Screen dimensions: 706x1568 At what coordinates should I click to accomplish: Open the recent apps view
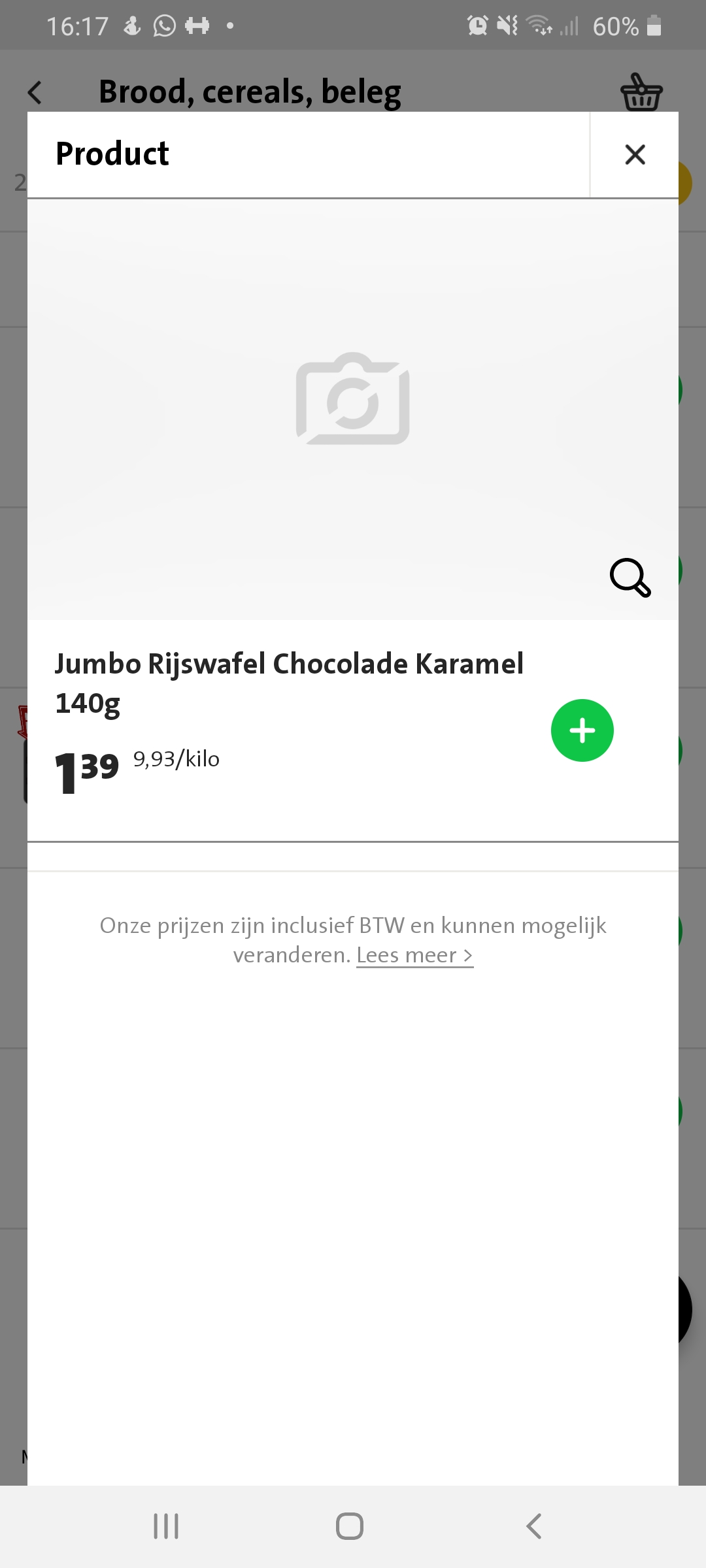pyautogui.click(x=166, y=1527)
